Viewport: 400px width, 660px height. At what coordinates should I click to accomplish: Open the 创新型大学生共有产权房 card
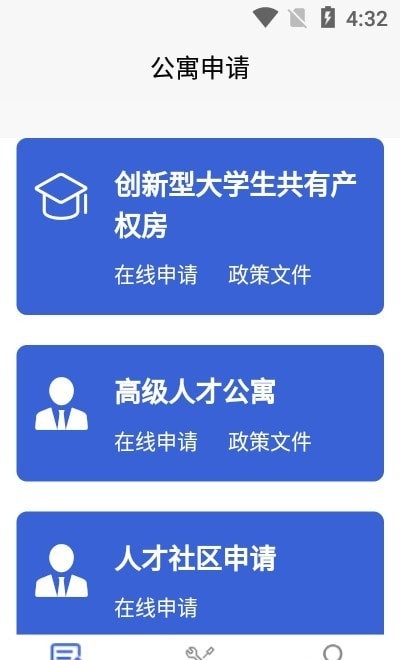pos(200,226)
